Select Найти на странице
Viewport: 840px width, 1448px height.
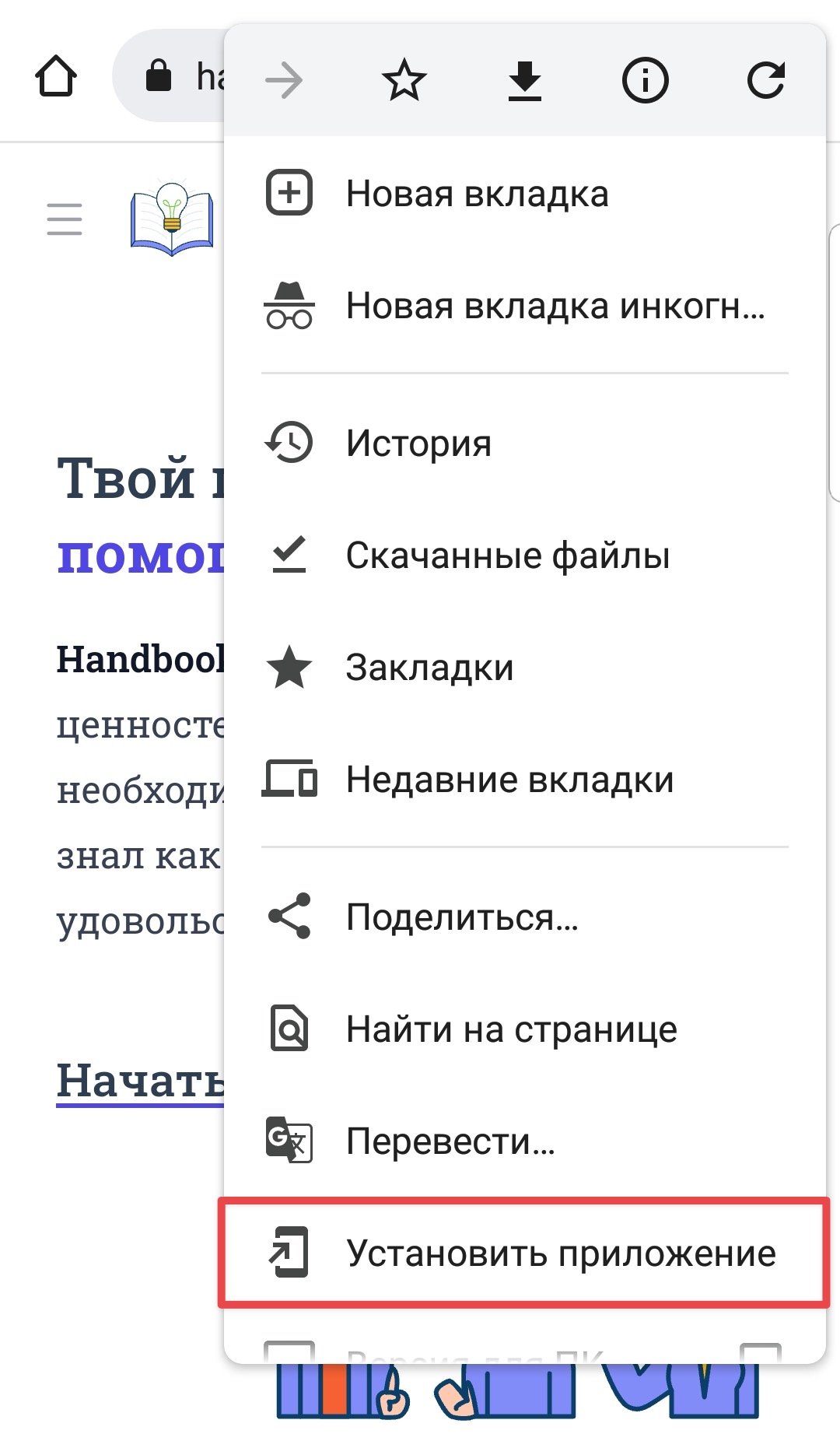click(511, 1029)
